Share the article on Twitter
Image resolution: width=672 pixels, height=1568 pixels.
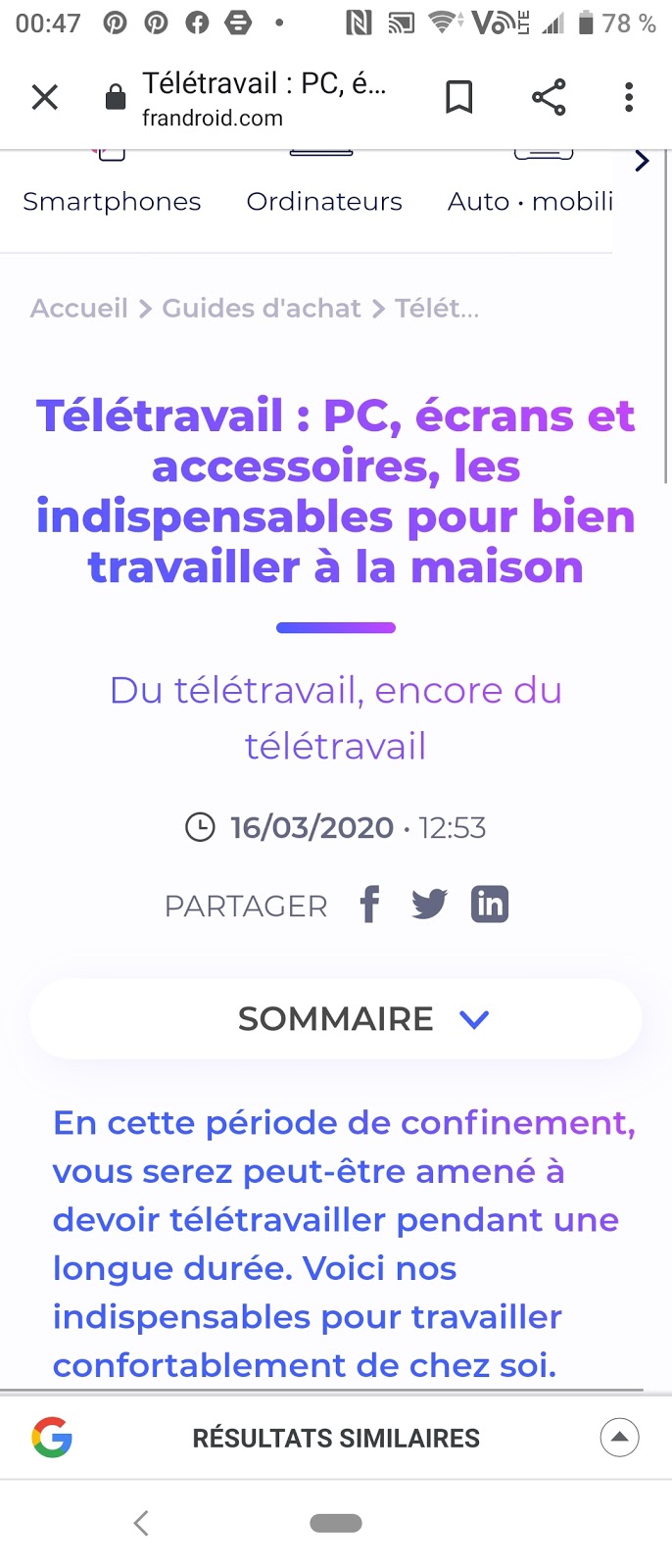pos(429,905)
